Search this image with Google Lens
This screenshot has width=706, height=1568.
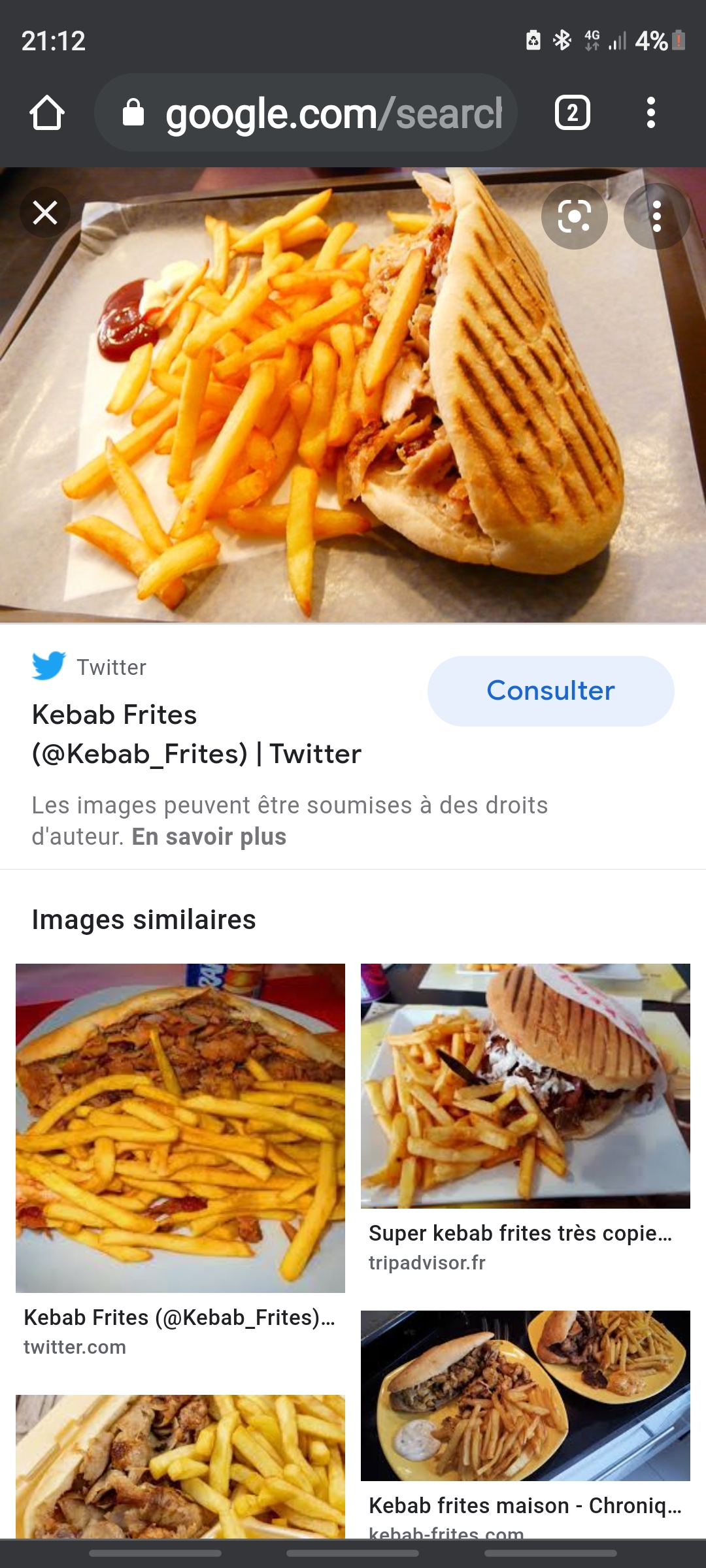pos(574,216)
